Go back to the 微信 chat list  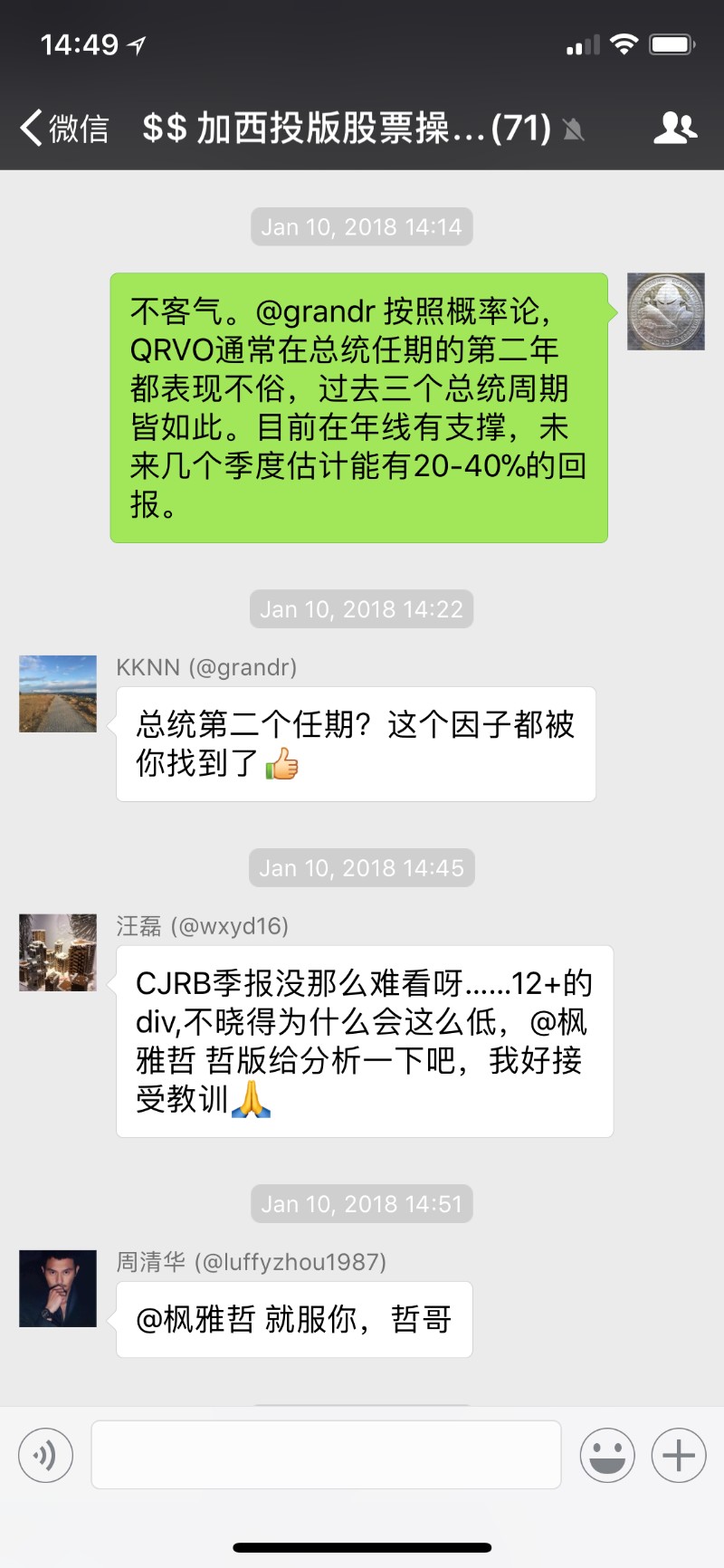(x=64, y=128)
